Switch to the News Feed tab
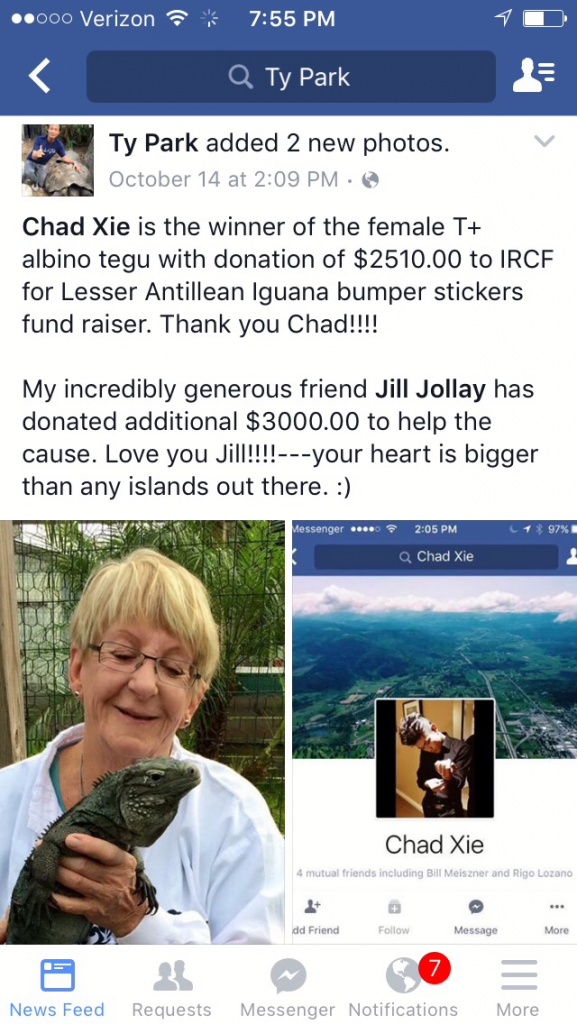This screenshot has width=577, height=1024. point(57,987)
